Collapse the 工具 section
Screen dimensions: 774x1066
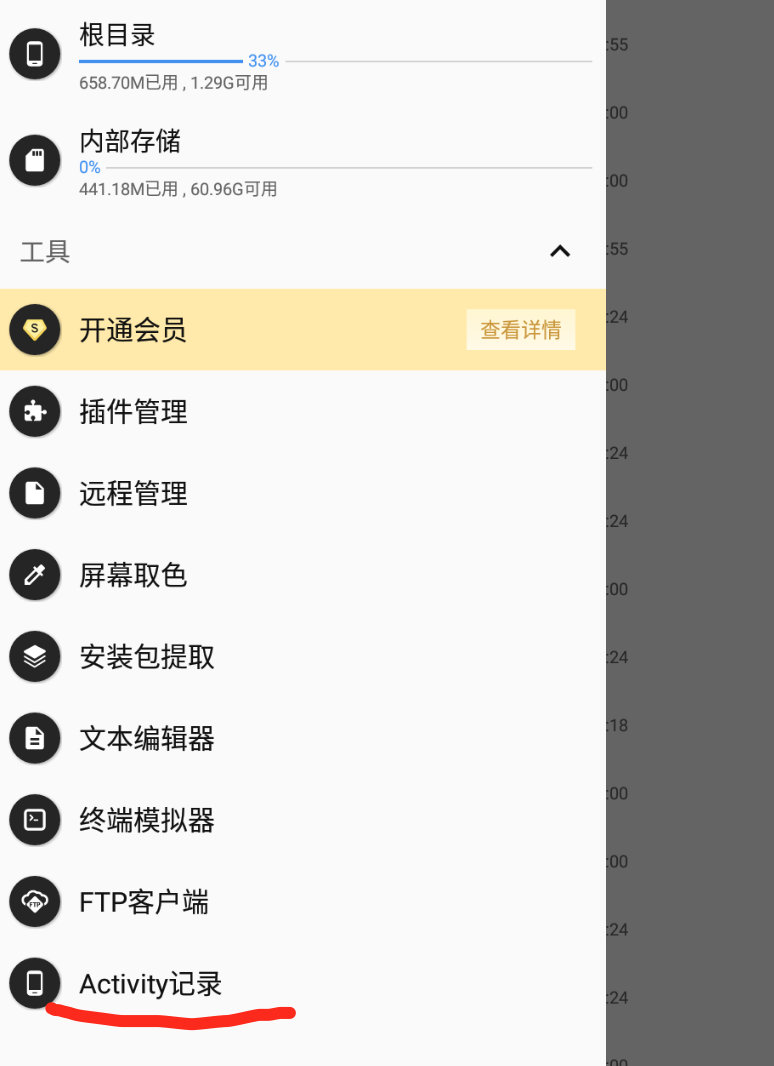[x=560, y=251]
